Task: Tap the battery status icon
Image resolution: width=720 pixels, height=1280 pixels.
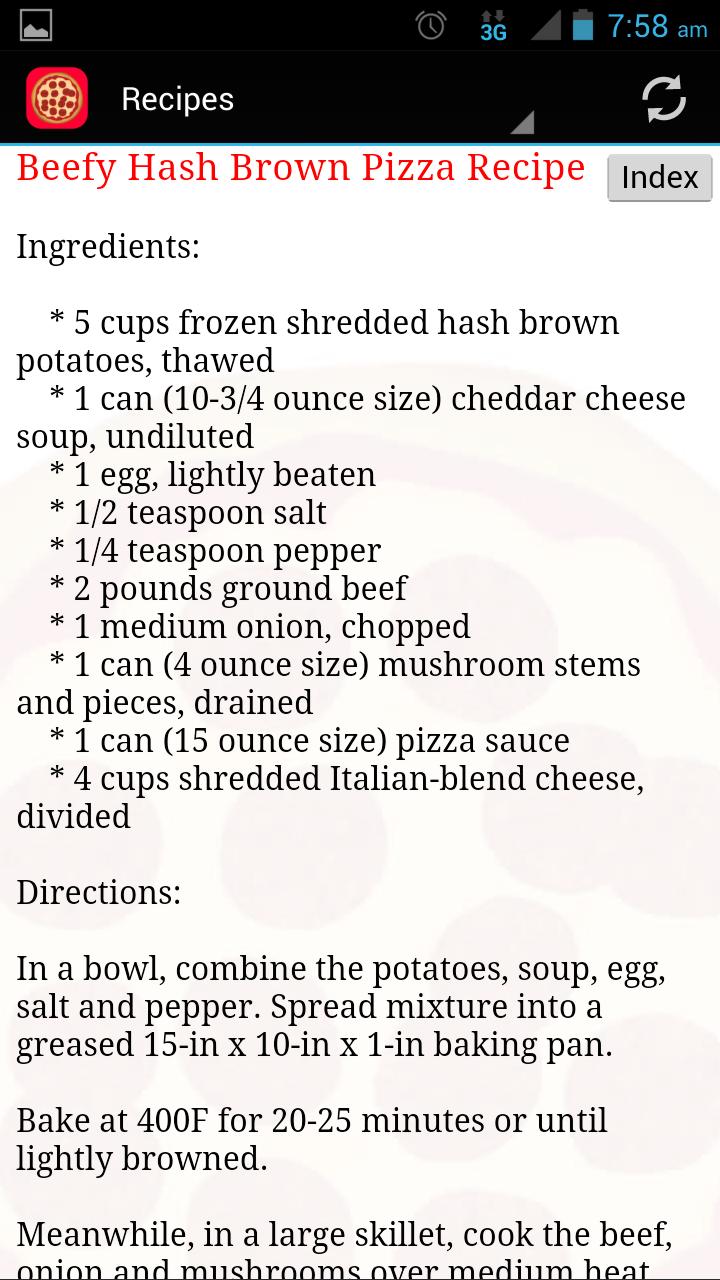Action: pyautogui.click(x=583, y=27)
